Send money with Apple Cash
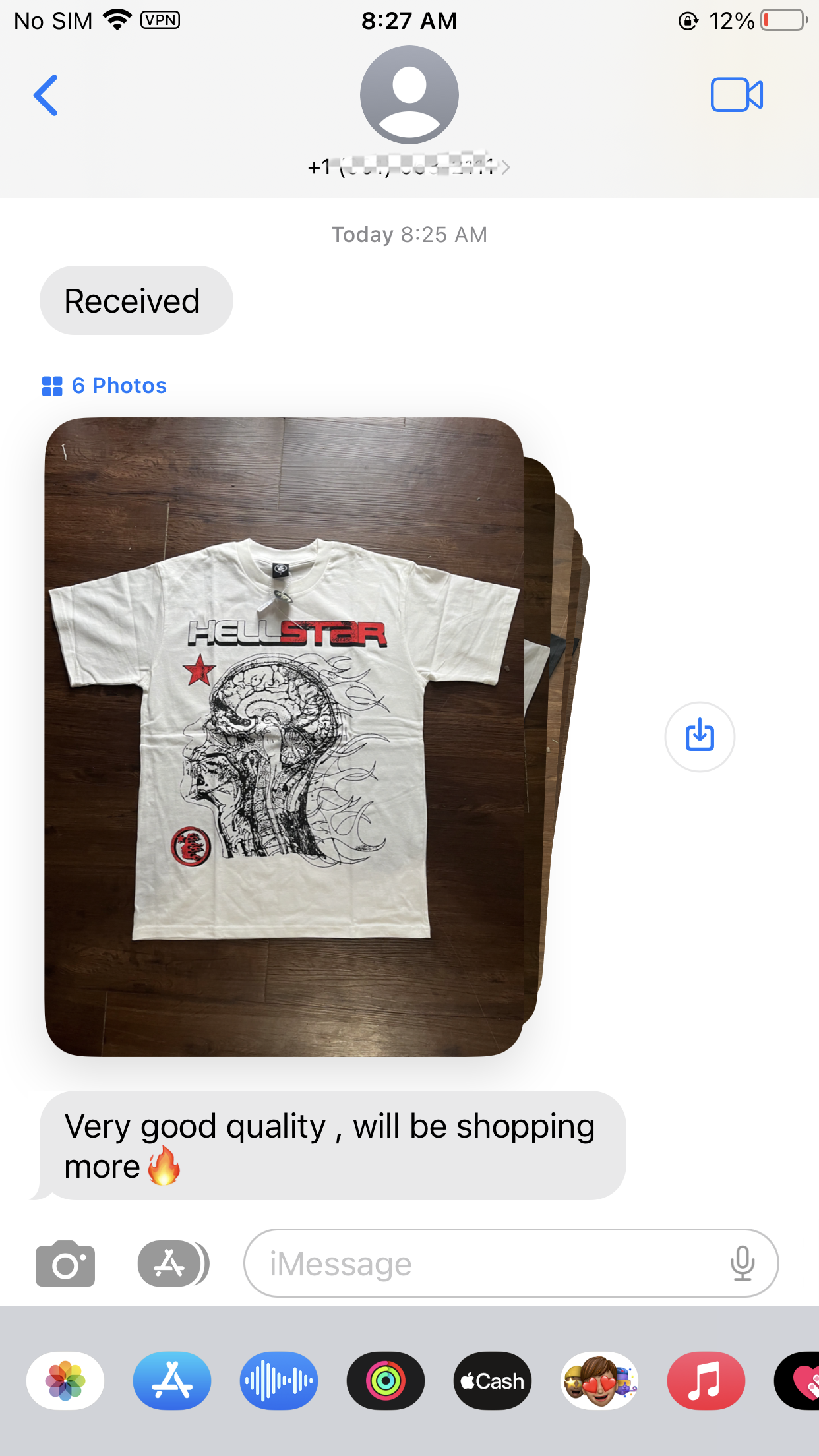819x1456 pixels. 493,1381
